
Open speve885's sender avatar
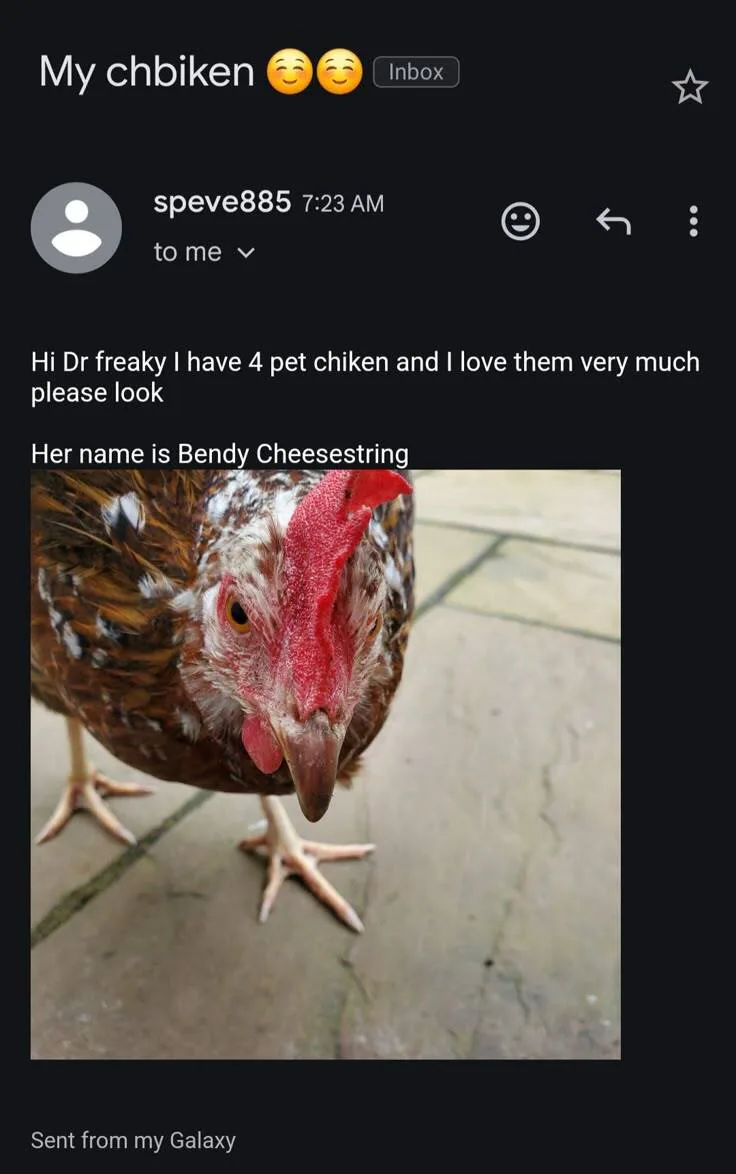tap(76, 228)
